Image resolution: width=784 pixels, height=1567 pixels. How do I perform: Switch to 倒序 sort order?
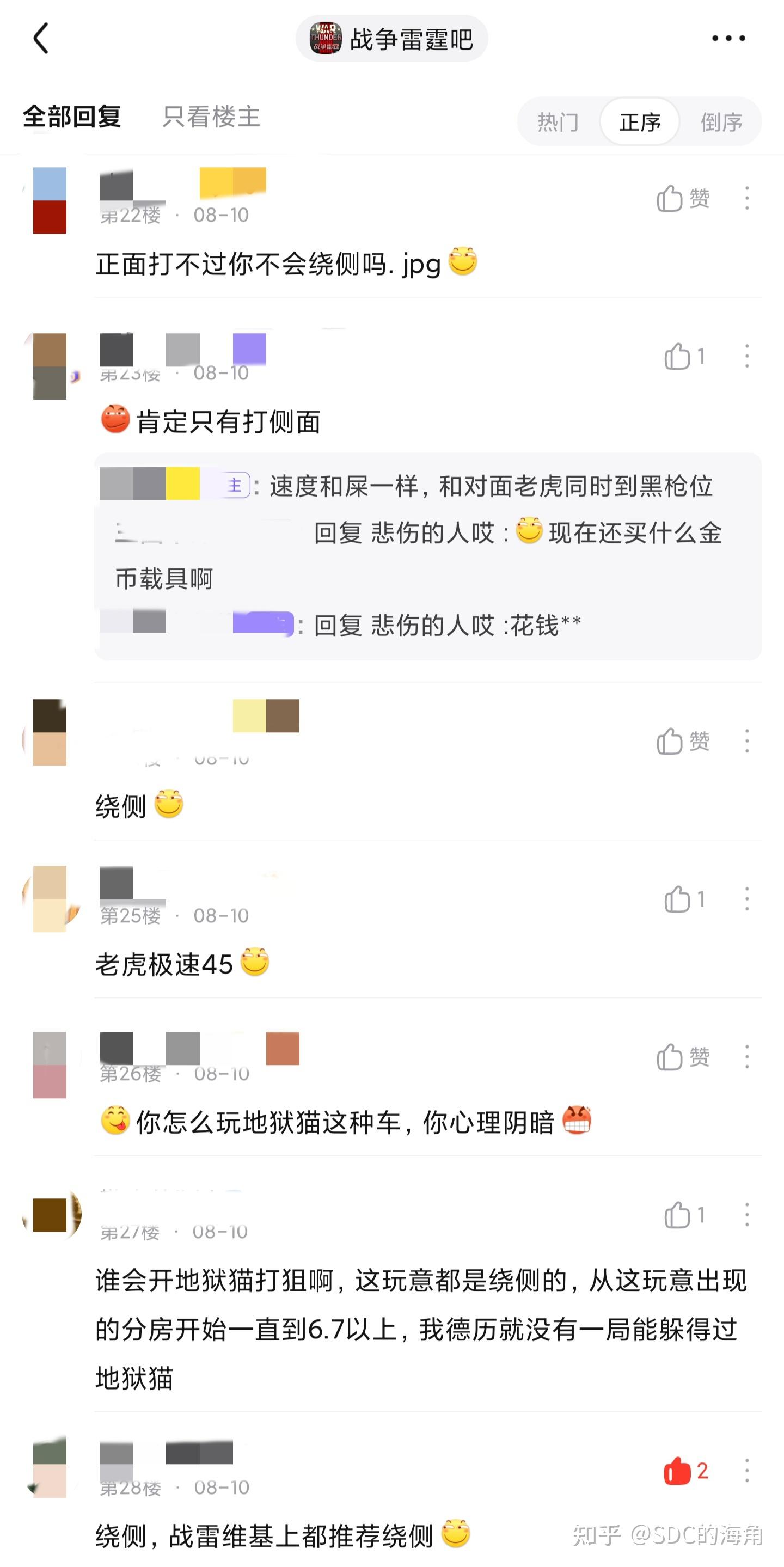coord(721,121)
